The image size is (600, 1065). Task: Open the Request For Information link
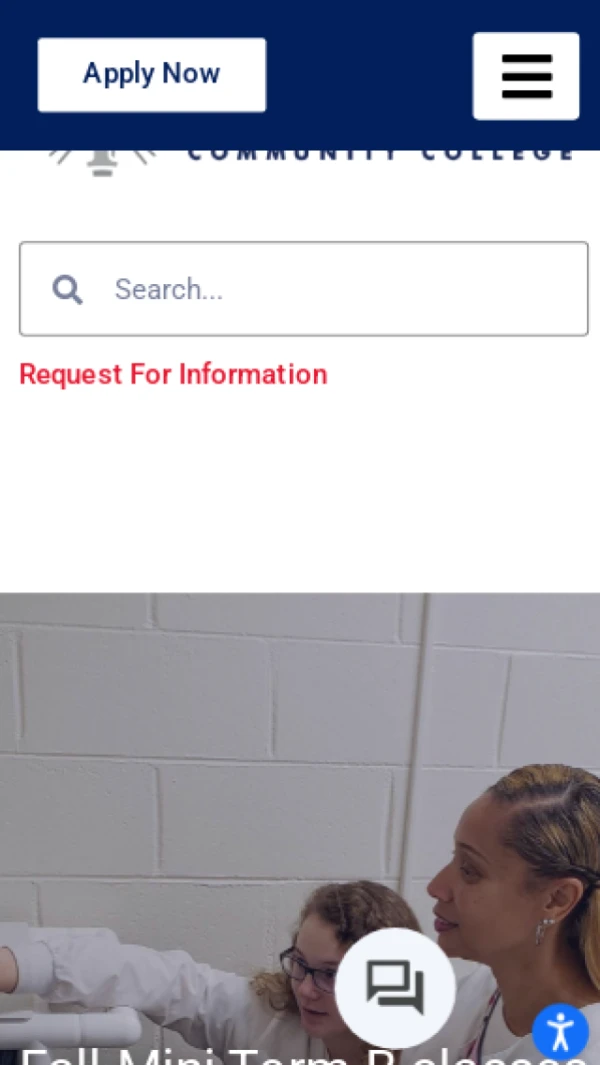tap(173, 374)
